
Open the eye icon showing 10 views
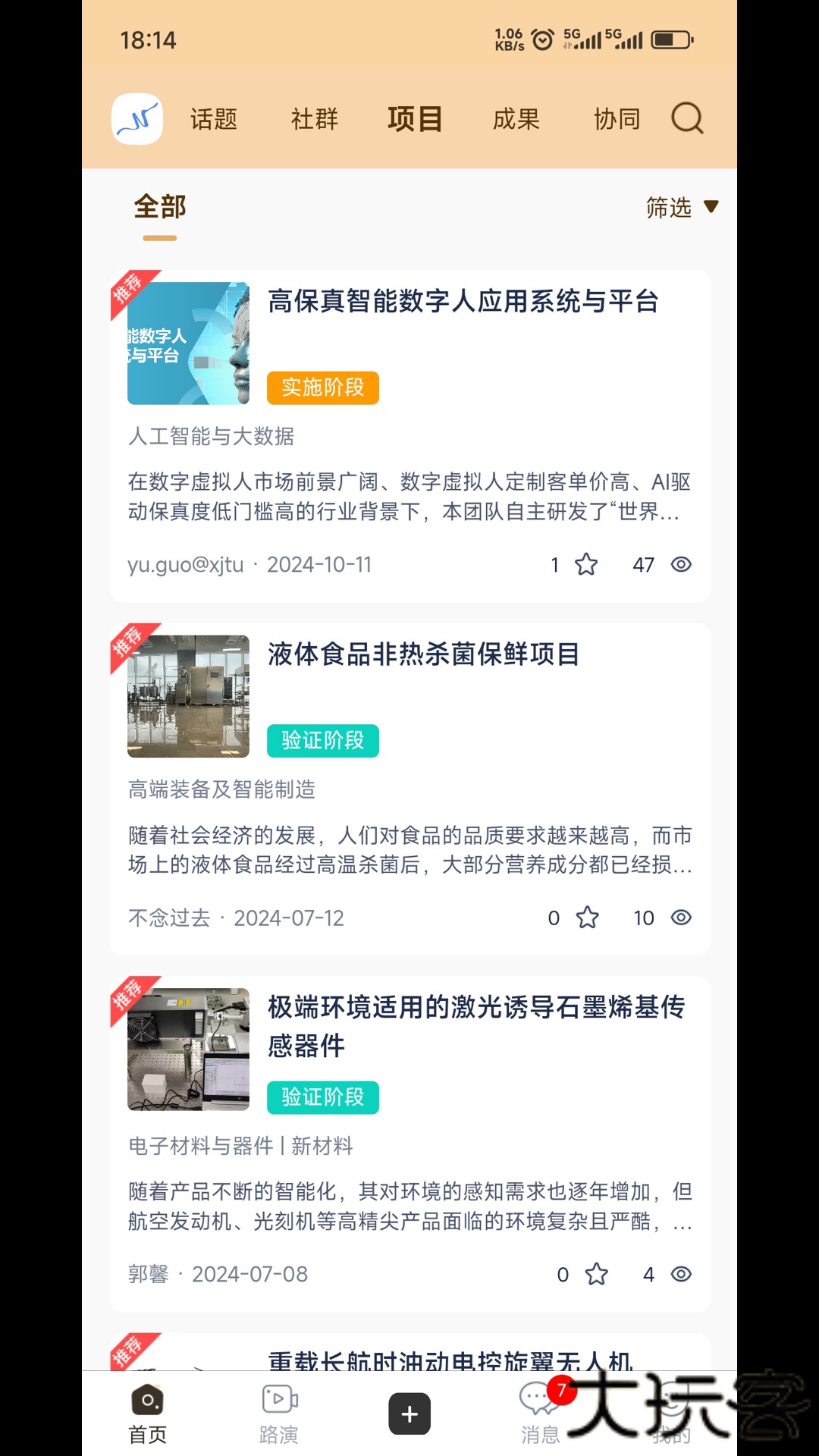pyautogui.click(x=680, y=918)
